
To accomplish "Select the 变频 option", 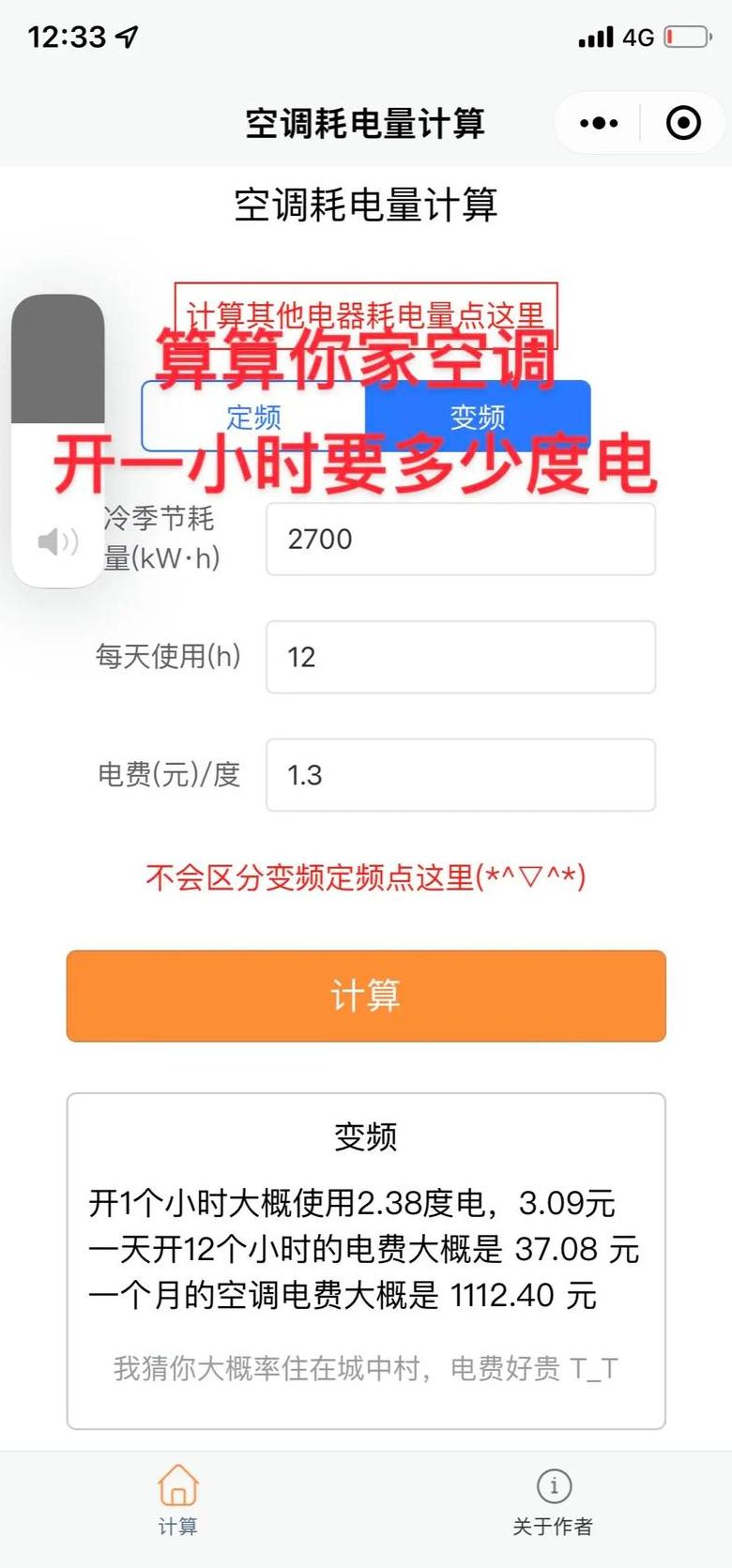I will [478, 417].
